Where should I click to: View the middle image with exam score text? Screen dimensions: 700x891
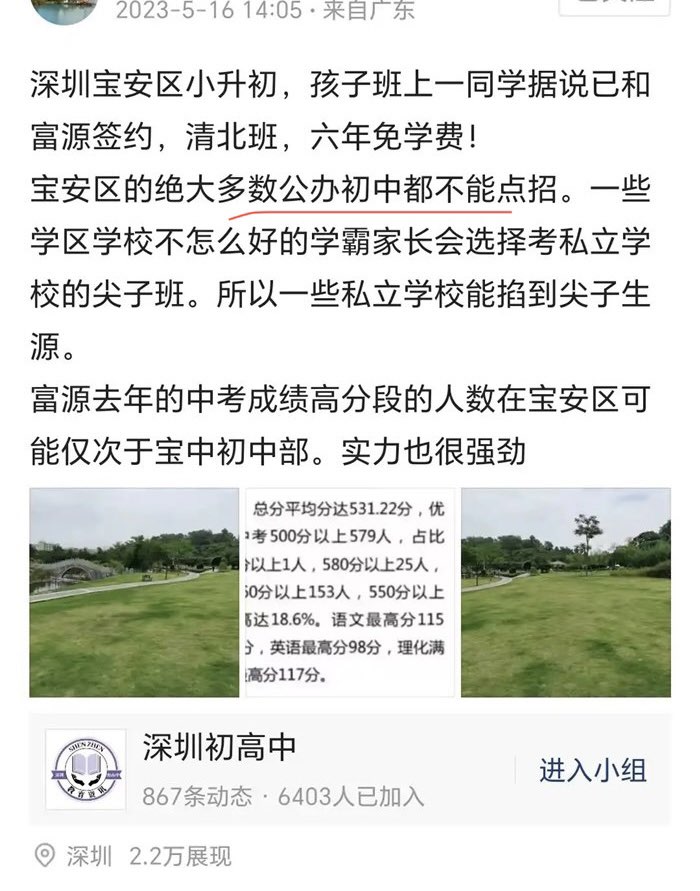click(350, 592)
